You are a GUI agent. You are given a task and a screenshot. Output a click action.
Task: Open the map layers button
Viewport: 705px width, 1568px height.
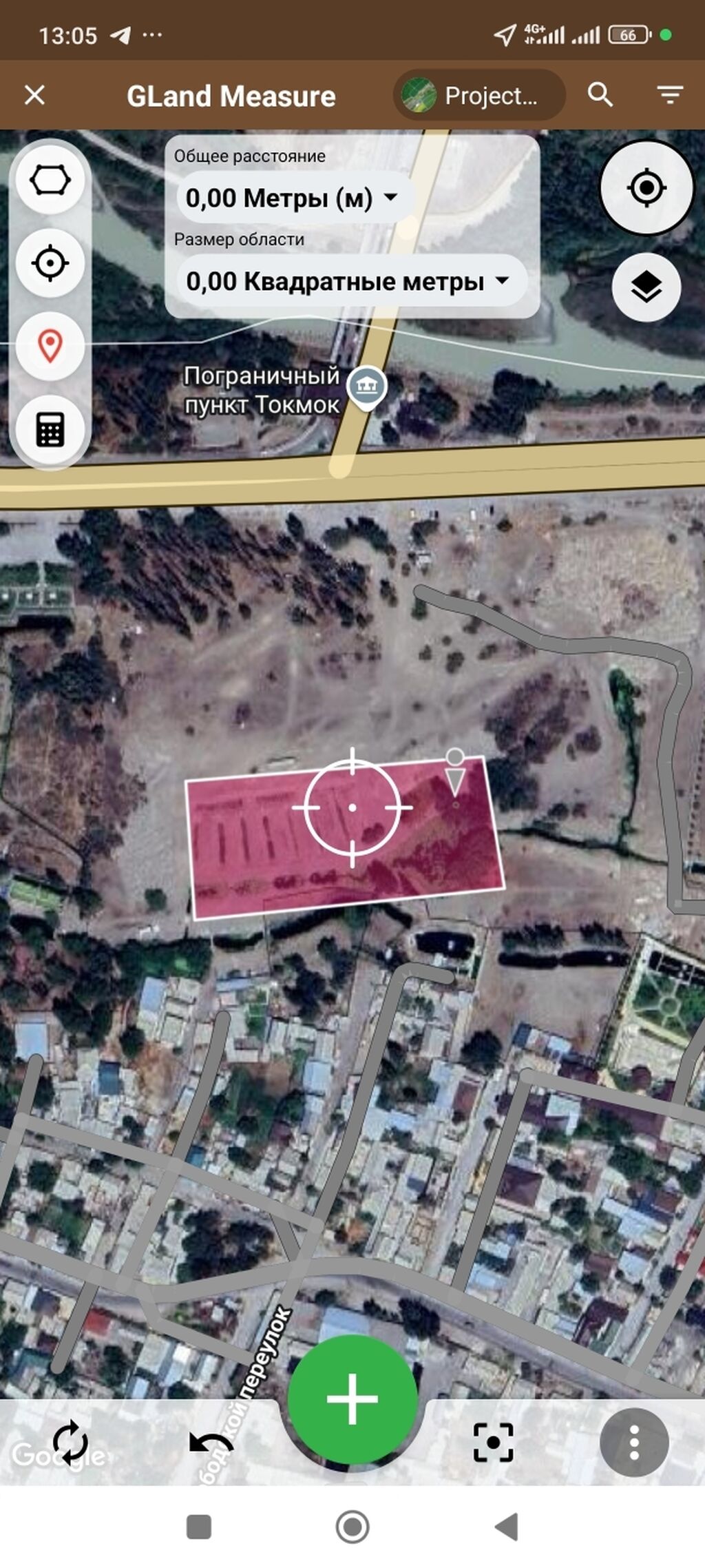coord(646,287)
